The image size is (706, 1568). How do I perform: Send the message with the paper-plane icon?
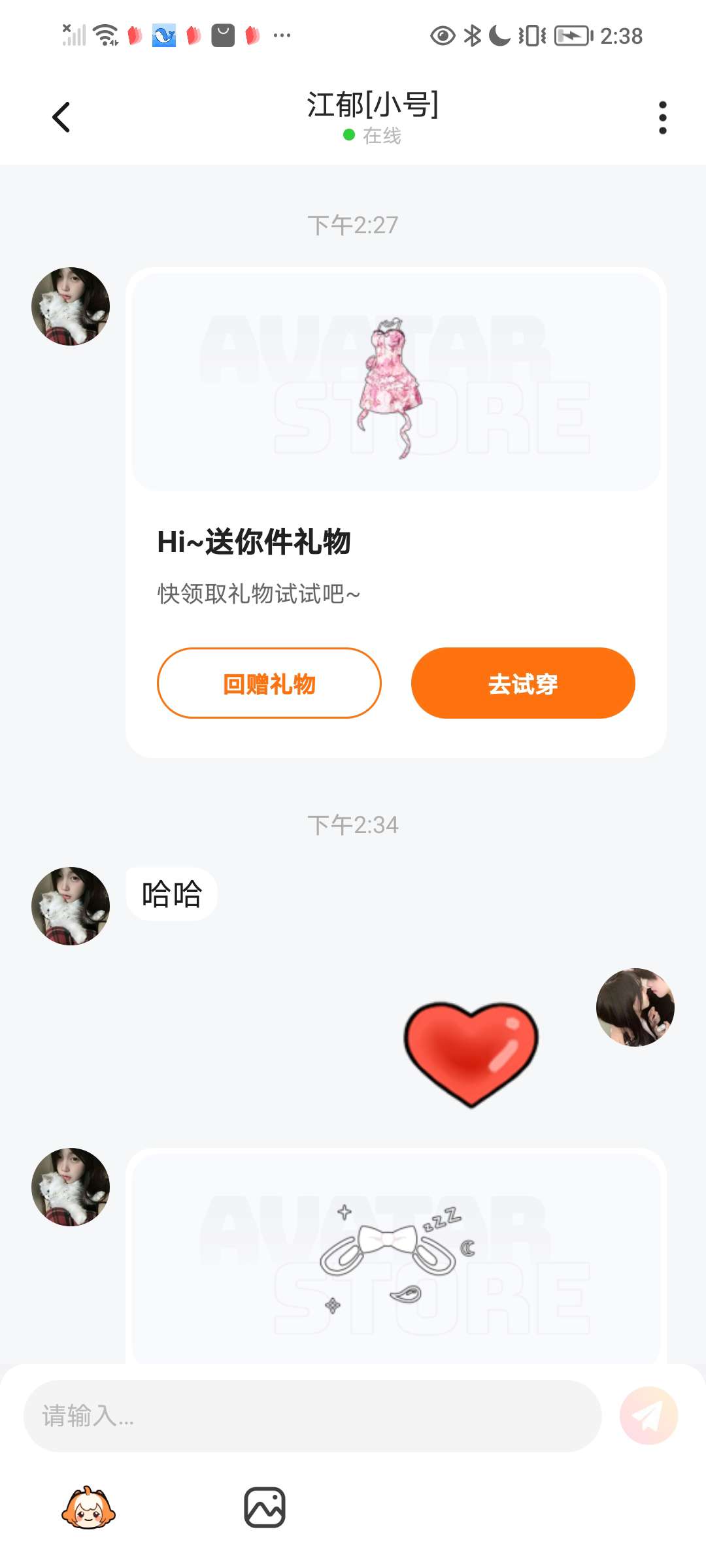648,1416
